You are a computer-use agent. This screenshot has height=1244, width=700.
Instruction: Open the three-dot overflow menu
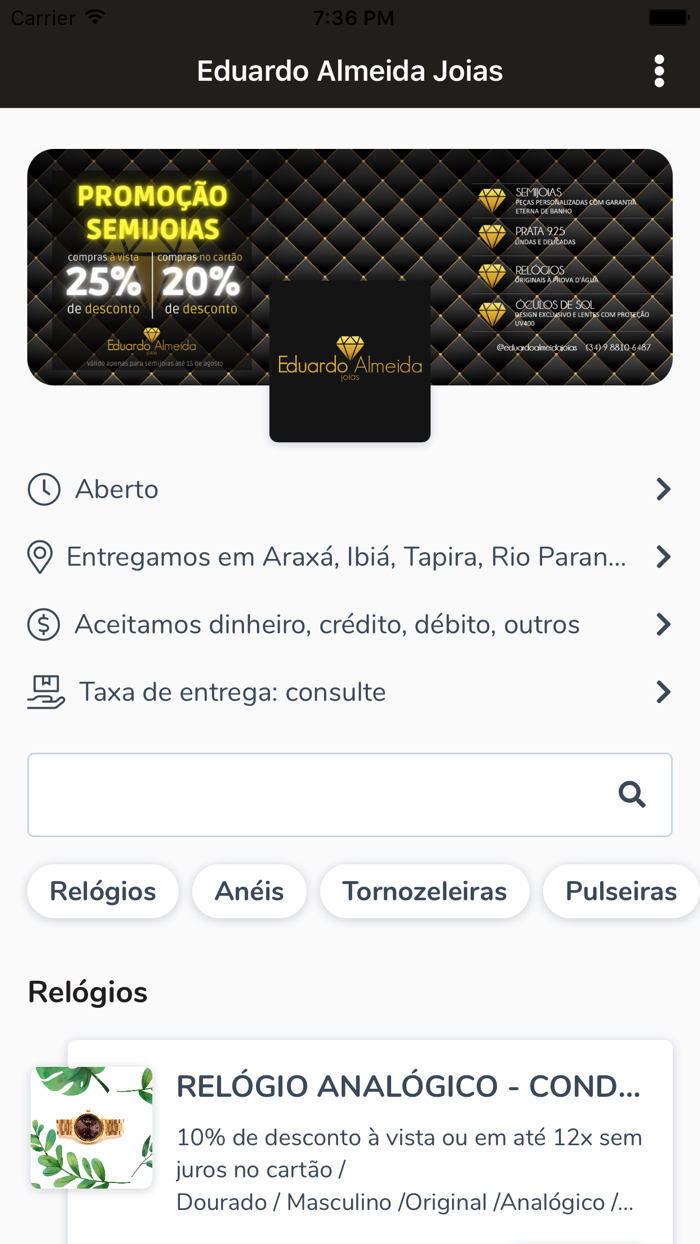tap(659, 71)
